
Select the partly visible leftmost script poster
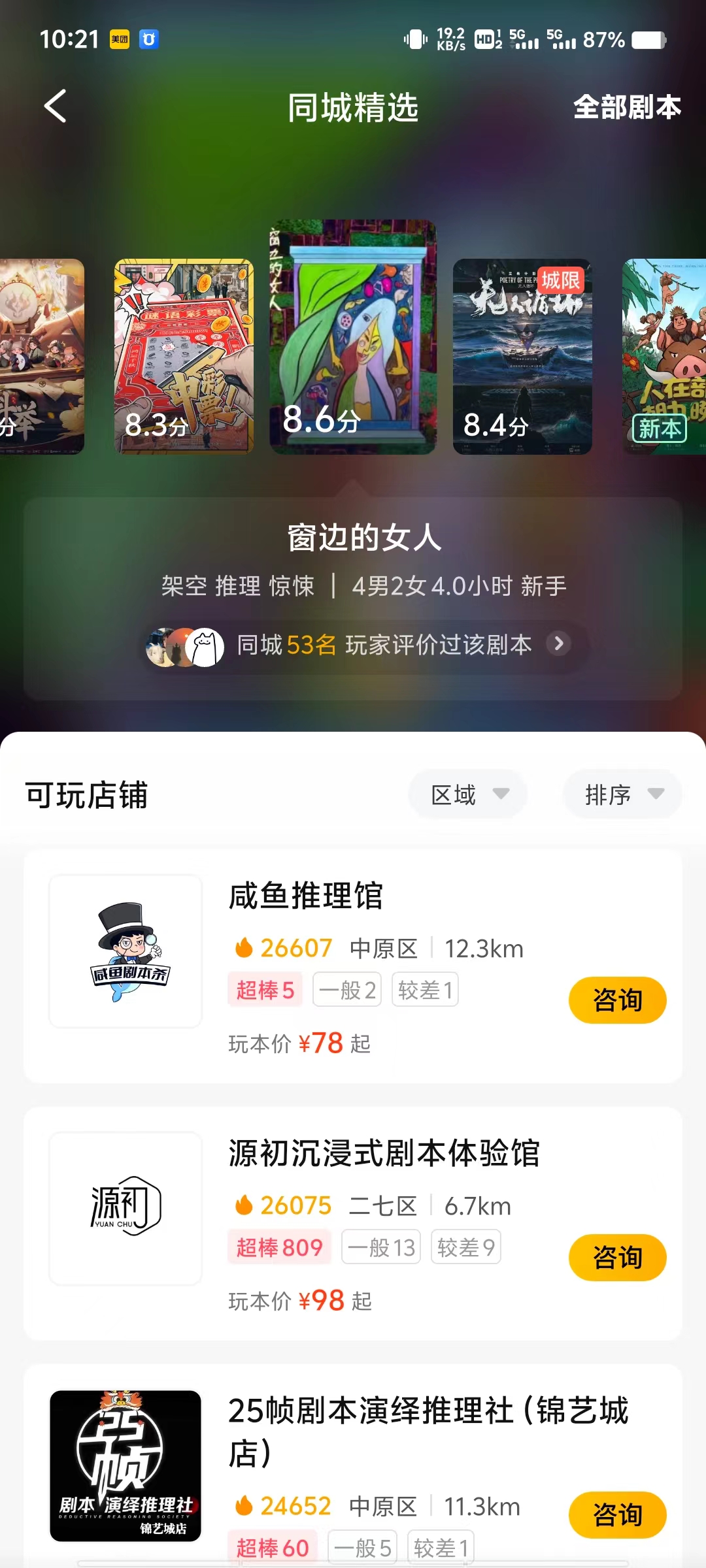point(41,356)
